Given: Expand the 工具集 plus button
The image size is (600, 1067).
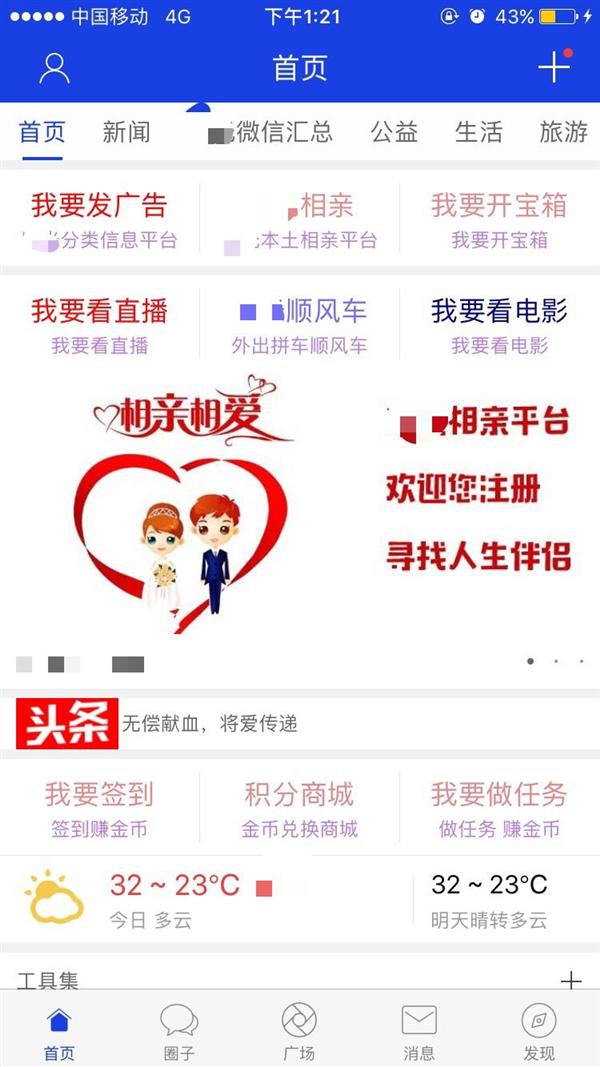Looking at the screenshot, I should click(571, 980).
